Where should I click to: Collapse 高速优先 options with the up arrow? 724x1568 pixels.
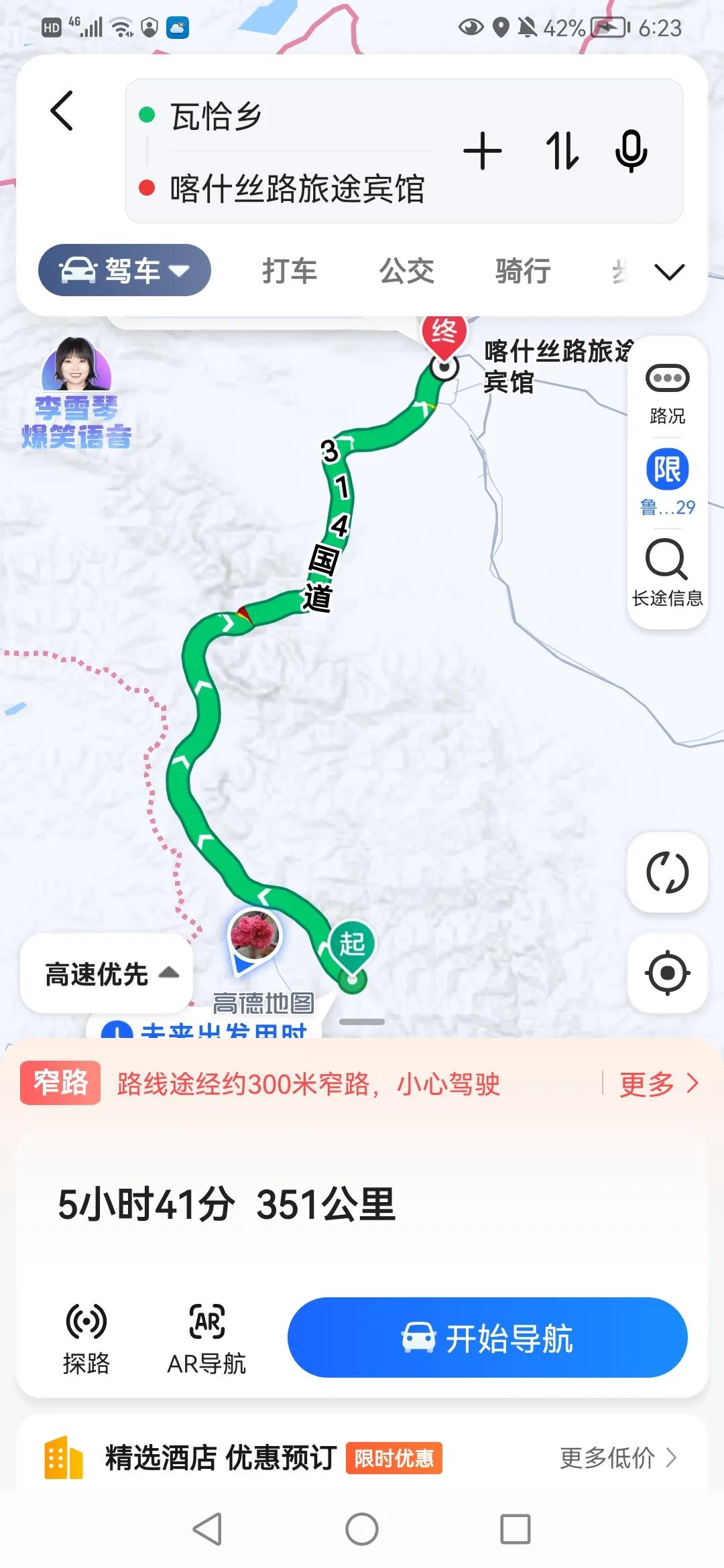click(x=170, y=973)
